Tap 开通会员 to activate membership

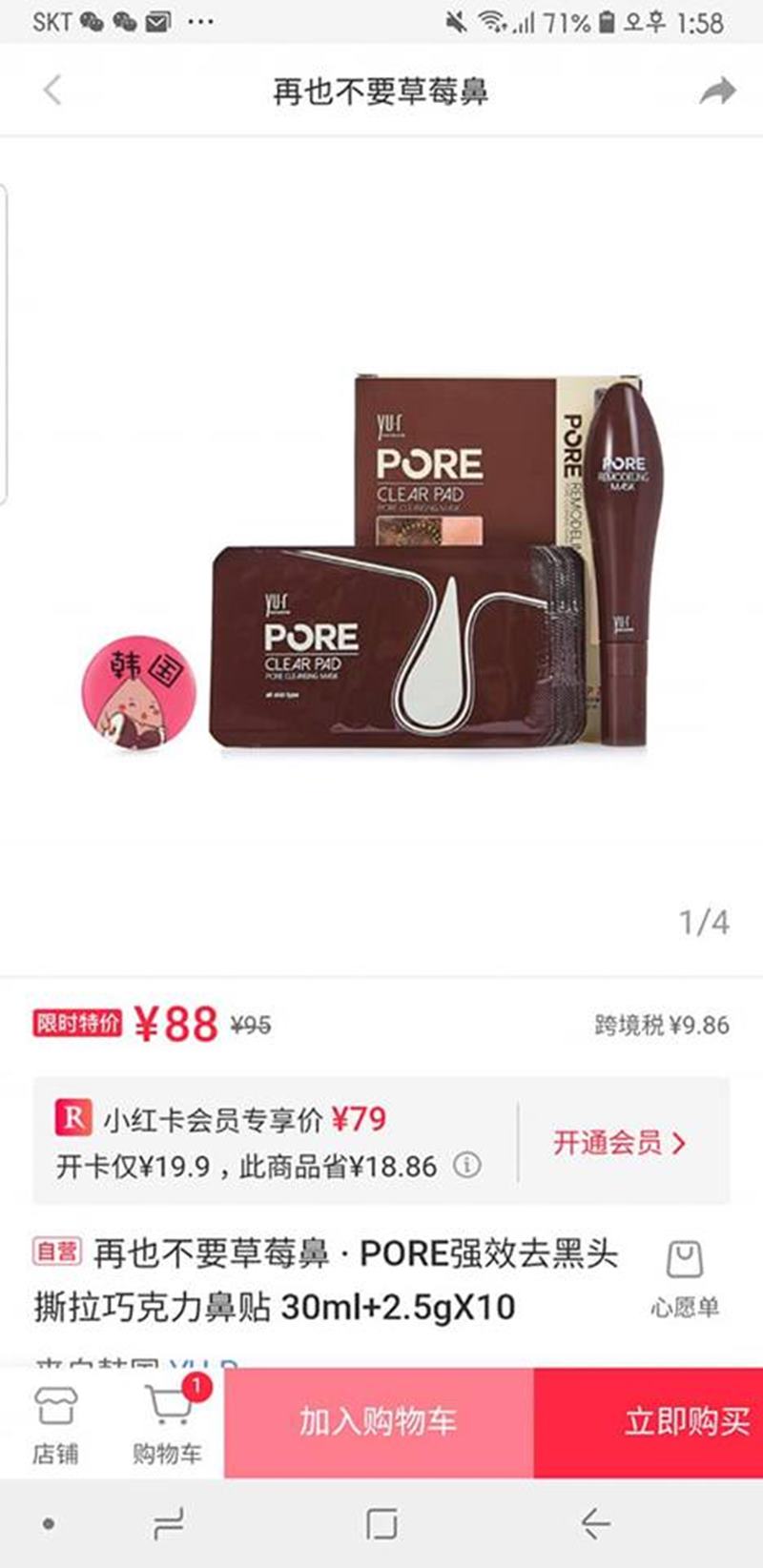point(620,1142)
